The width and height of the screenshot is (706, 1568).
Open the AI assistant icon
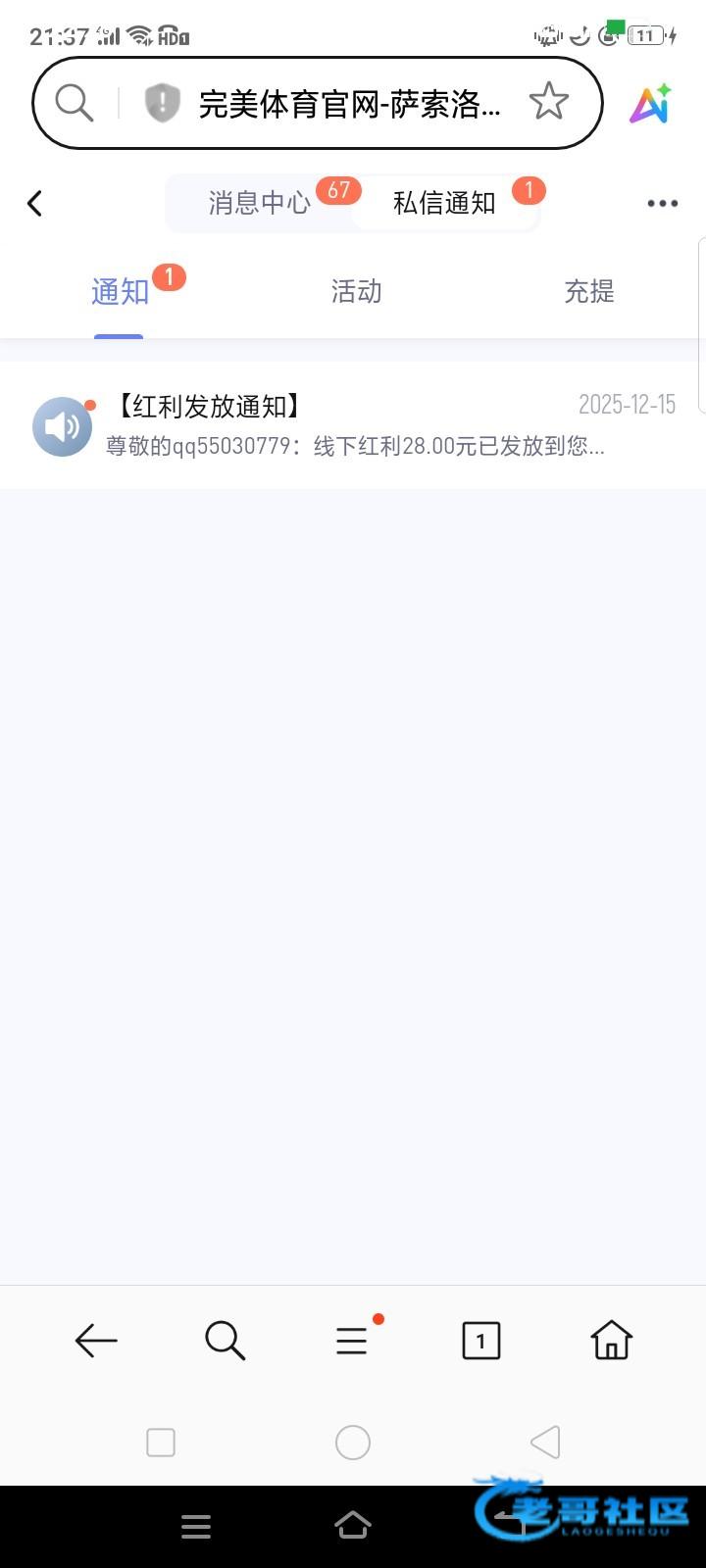tap(650, 104)
